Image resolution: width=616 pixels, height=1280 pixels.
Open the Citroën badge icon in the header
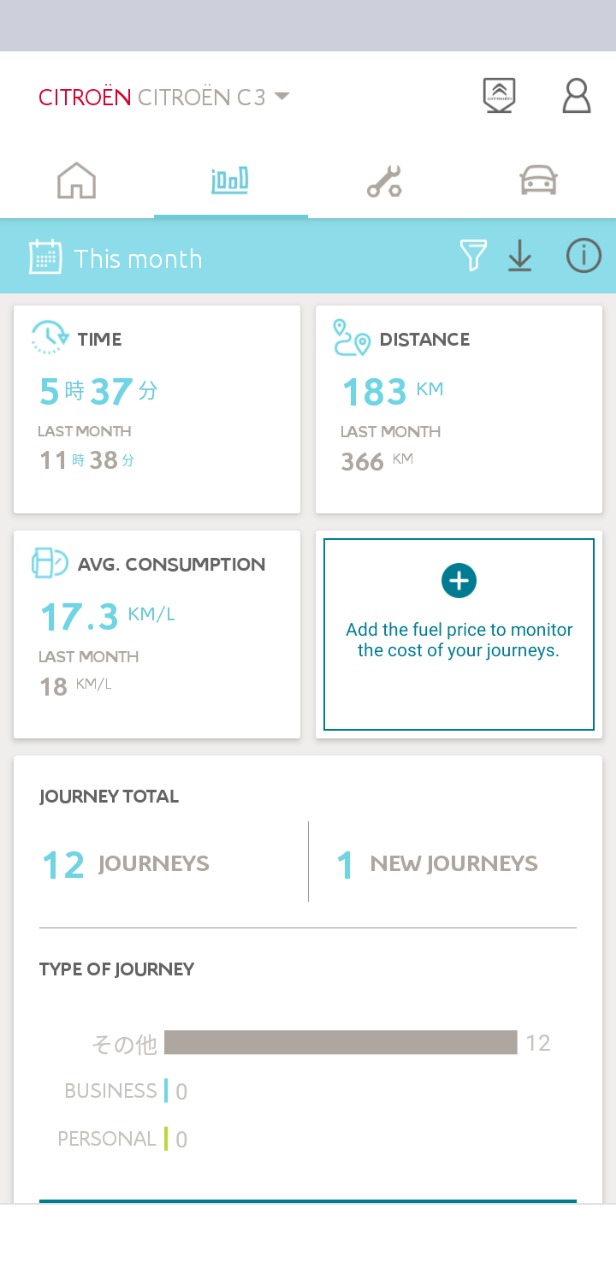(x=499, y=96)
